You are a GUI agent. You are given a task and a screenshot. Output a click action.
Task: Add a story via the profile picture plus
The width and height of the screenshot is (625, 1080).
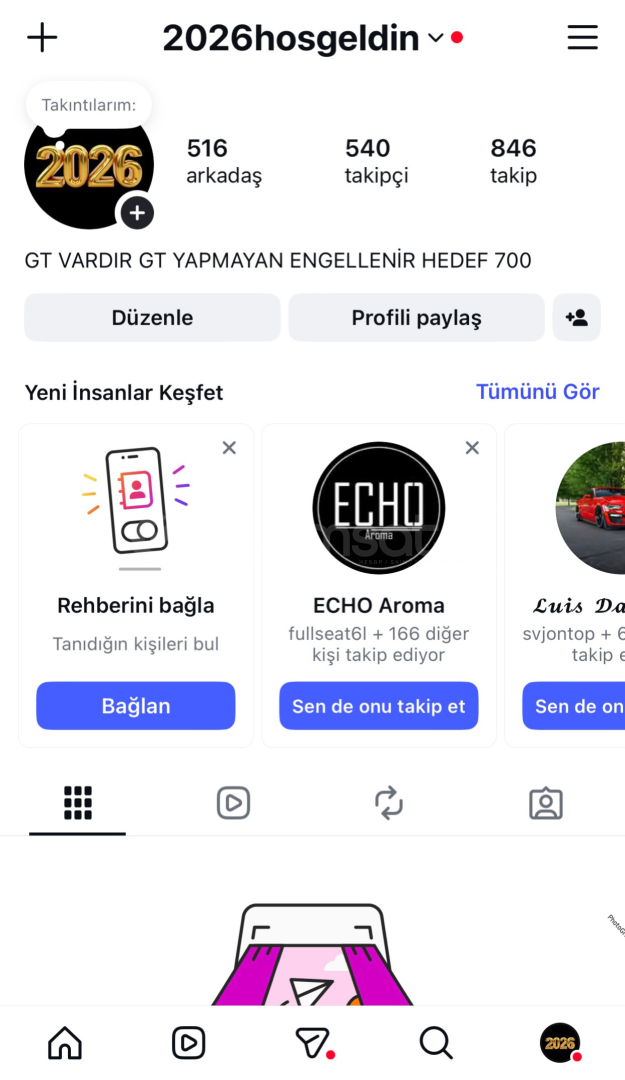click(137, 212)
